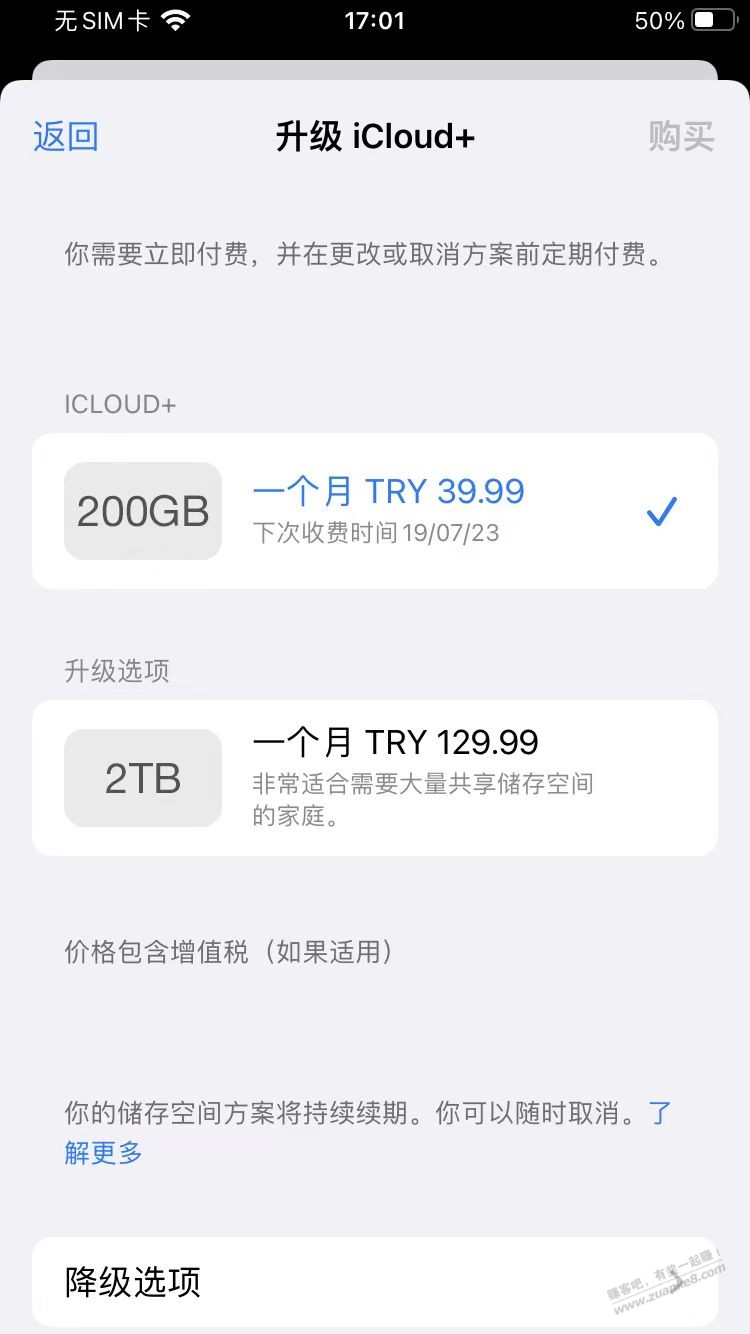
Task: Deselect the 200GB subscription checkmark
Action: click(x=660, y=511)
